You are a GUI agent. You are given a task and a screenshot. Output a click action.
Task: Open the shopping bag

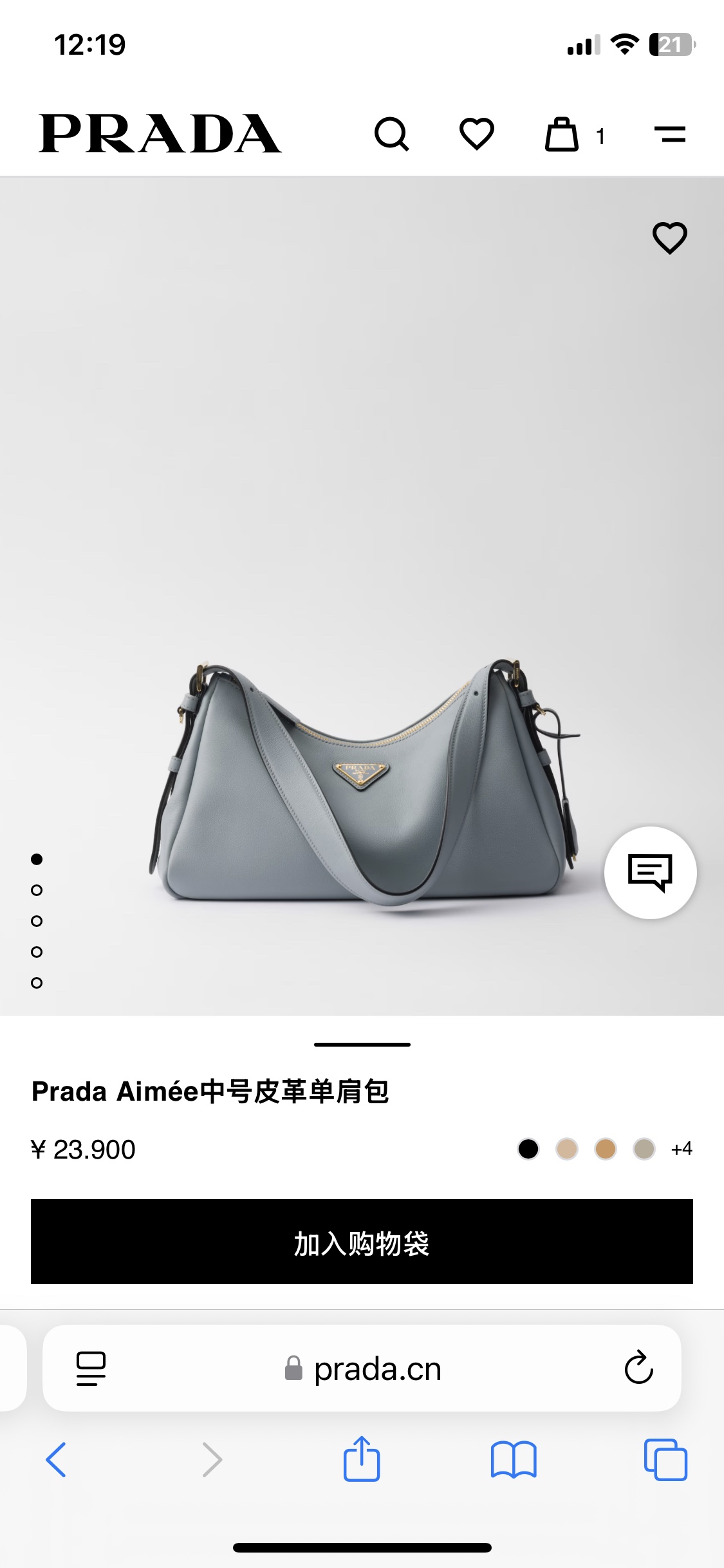click(562, 135)
